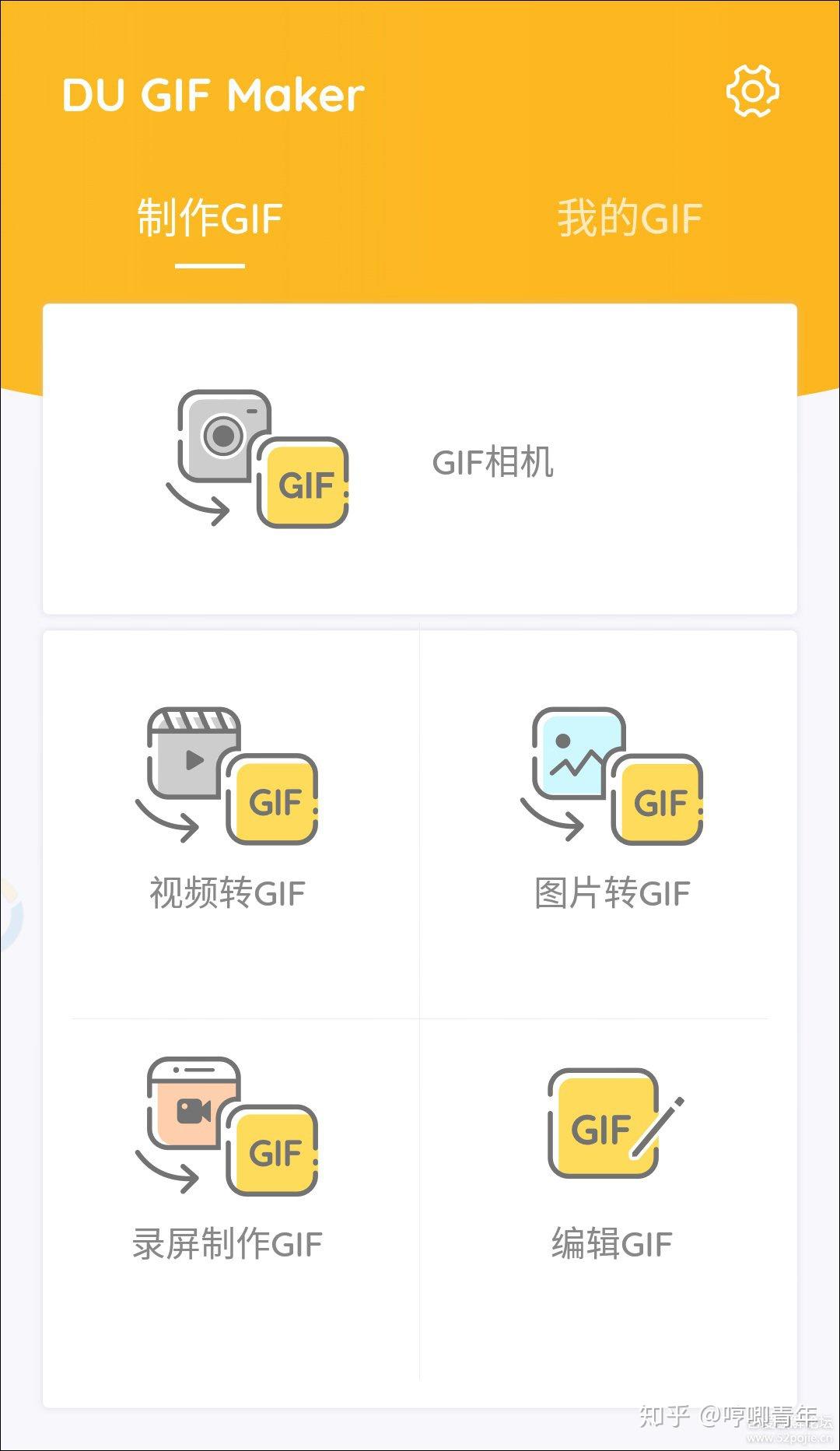Screen dimensions: 840x1451
Task: Select the 制作GIF tab
Action: coord(209,218)
